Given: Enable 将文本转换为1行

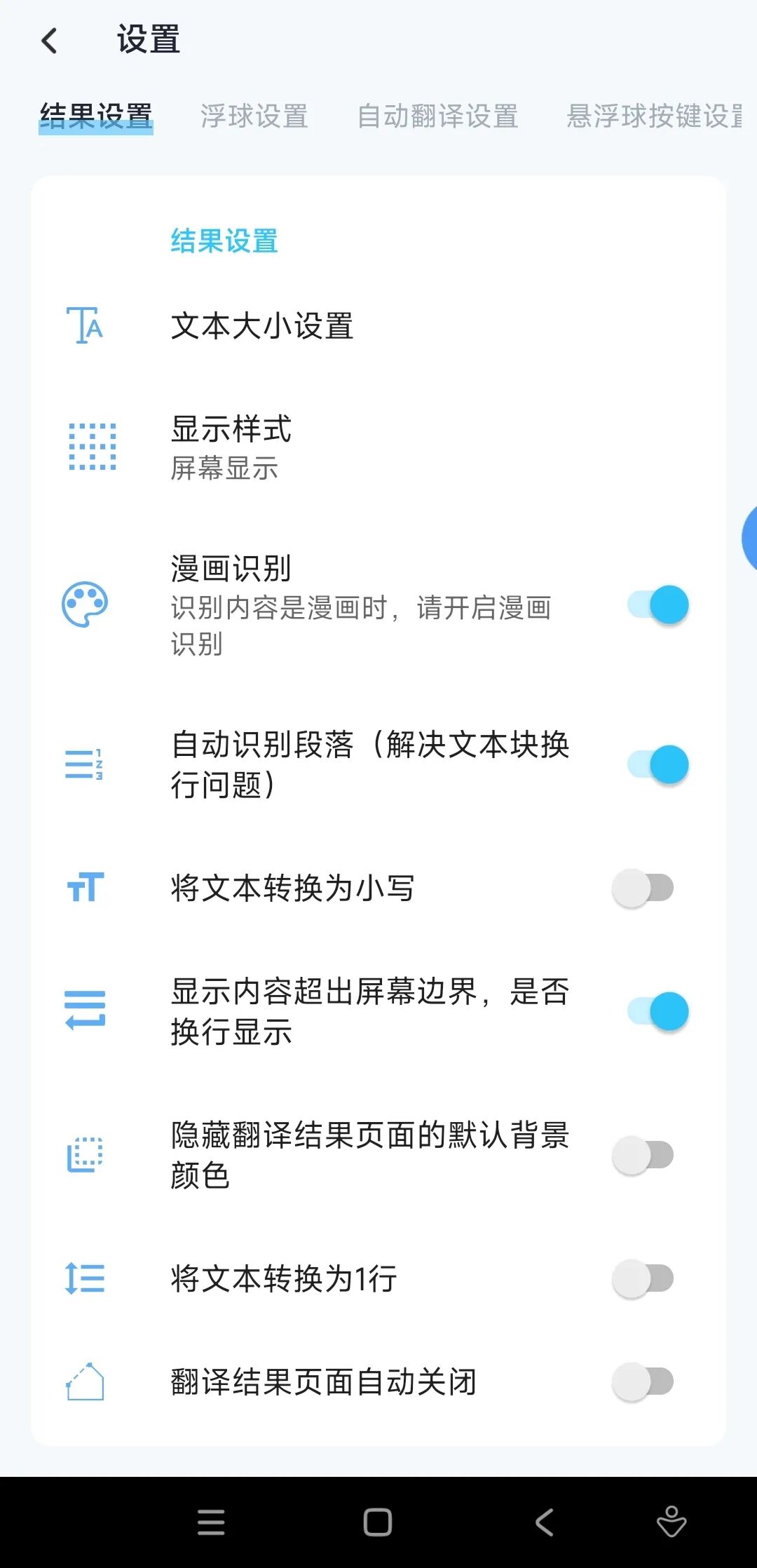Looking at the screenshot, I should pos(643,1278).
